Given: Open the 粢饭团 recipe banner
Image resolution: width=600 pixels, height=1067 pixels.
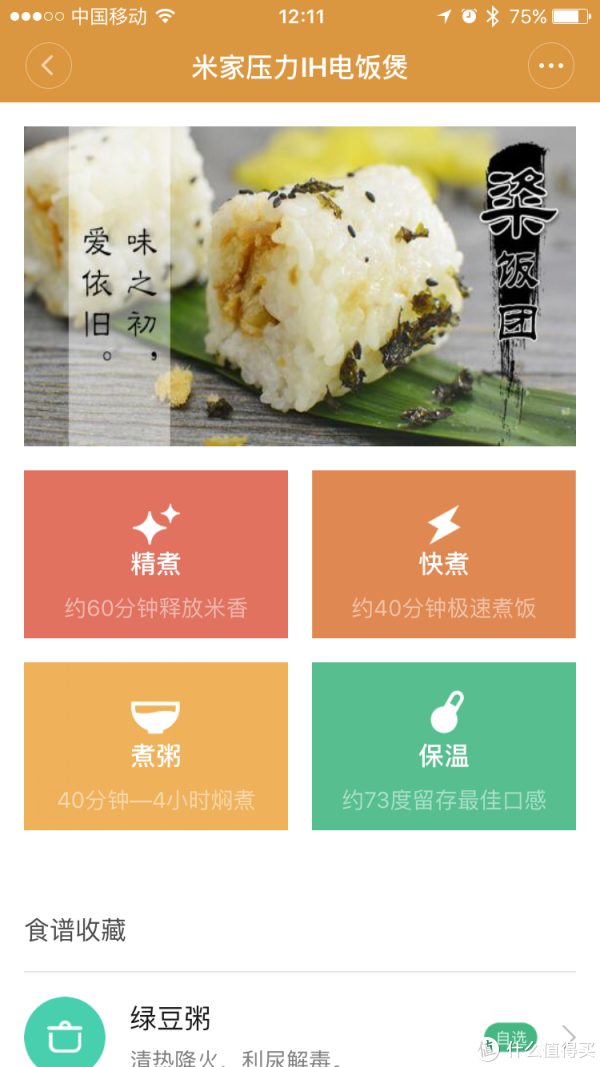Looking at the screenshot, I should (300, 286).
